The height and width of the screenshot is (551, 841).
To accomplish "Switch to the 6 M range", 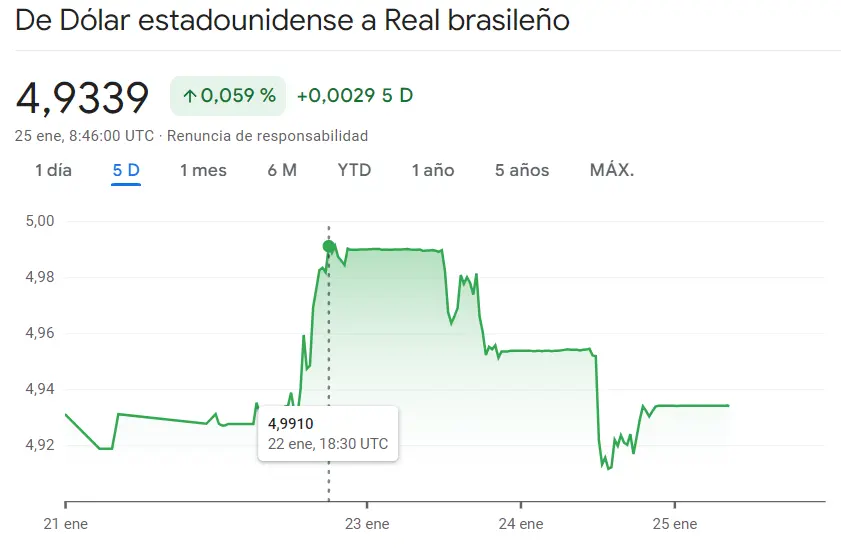I will pos(282,171).
